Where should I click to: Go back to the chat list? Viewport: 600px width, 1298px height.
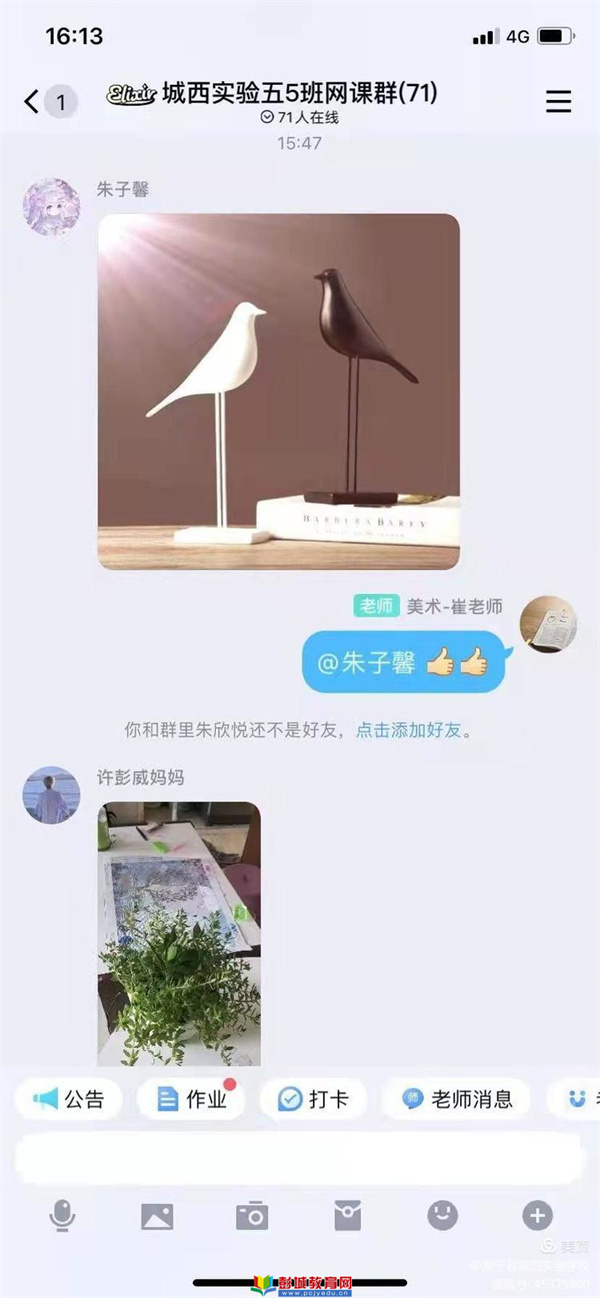(x=33, y=101)
